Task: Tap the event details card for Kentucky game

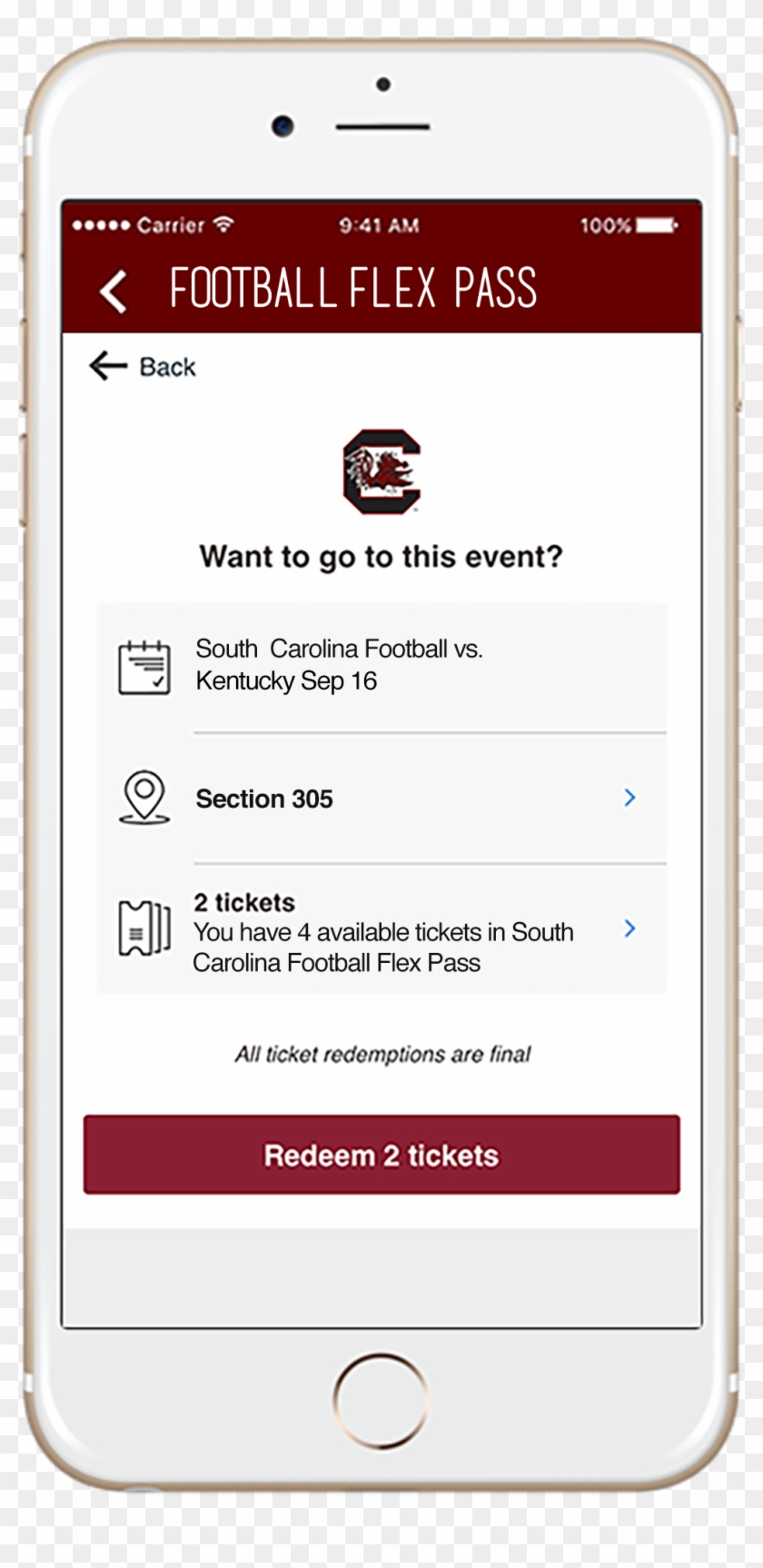Action: pyautogui.click(x=381, y=666)
